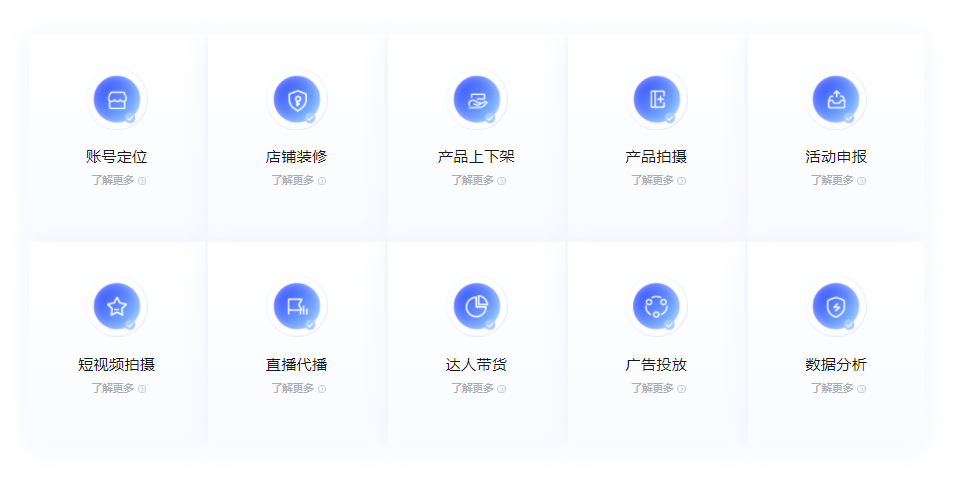Open 了解更多 under 广告投放
955x480 pixels.
tap(657, 388)
